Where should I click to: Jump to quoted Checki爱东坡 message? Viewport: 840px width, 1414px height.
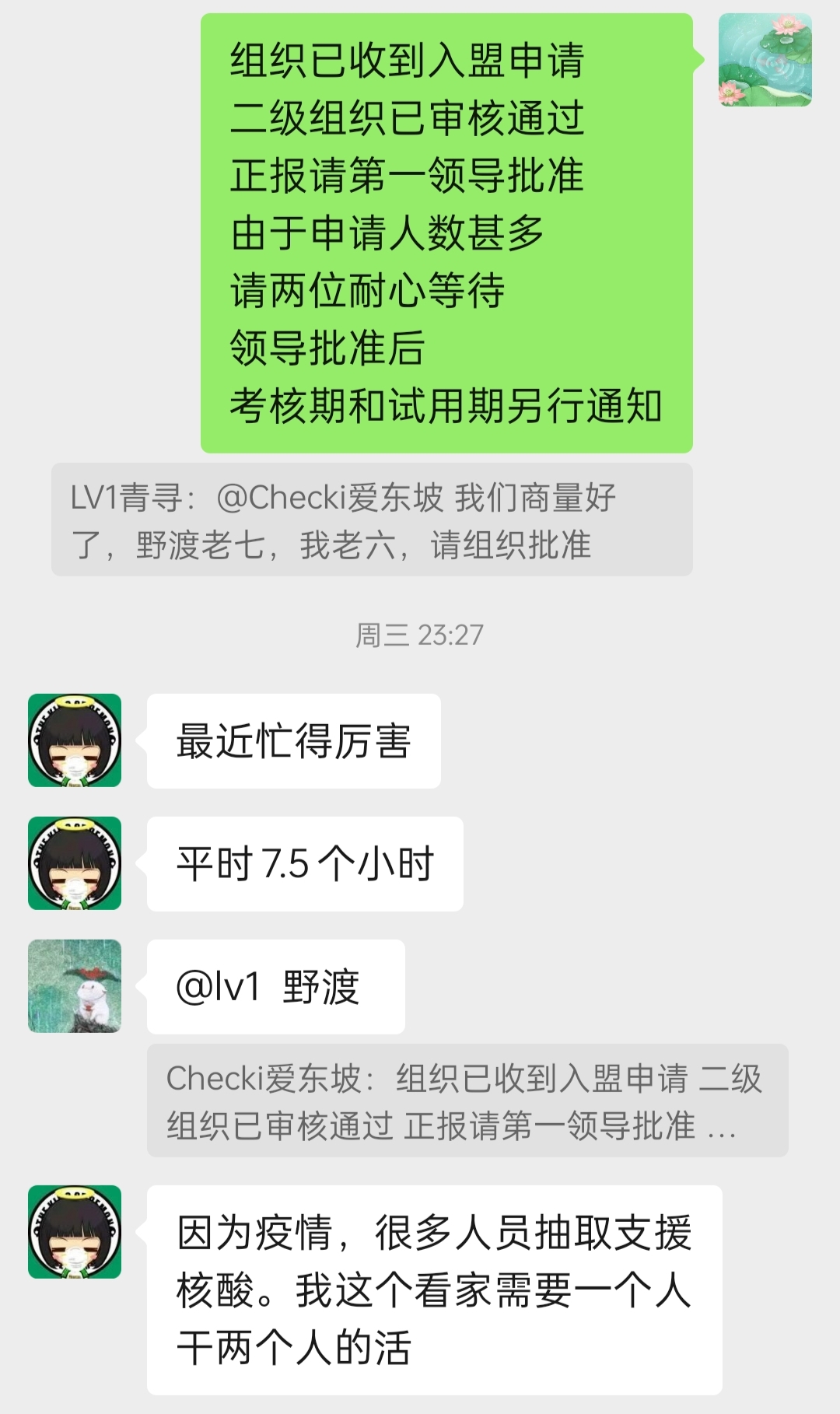point(467,1101)
